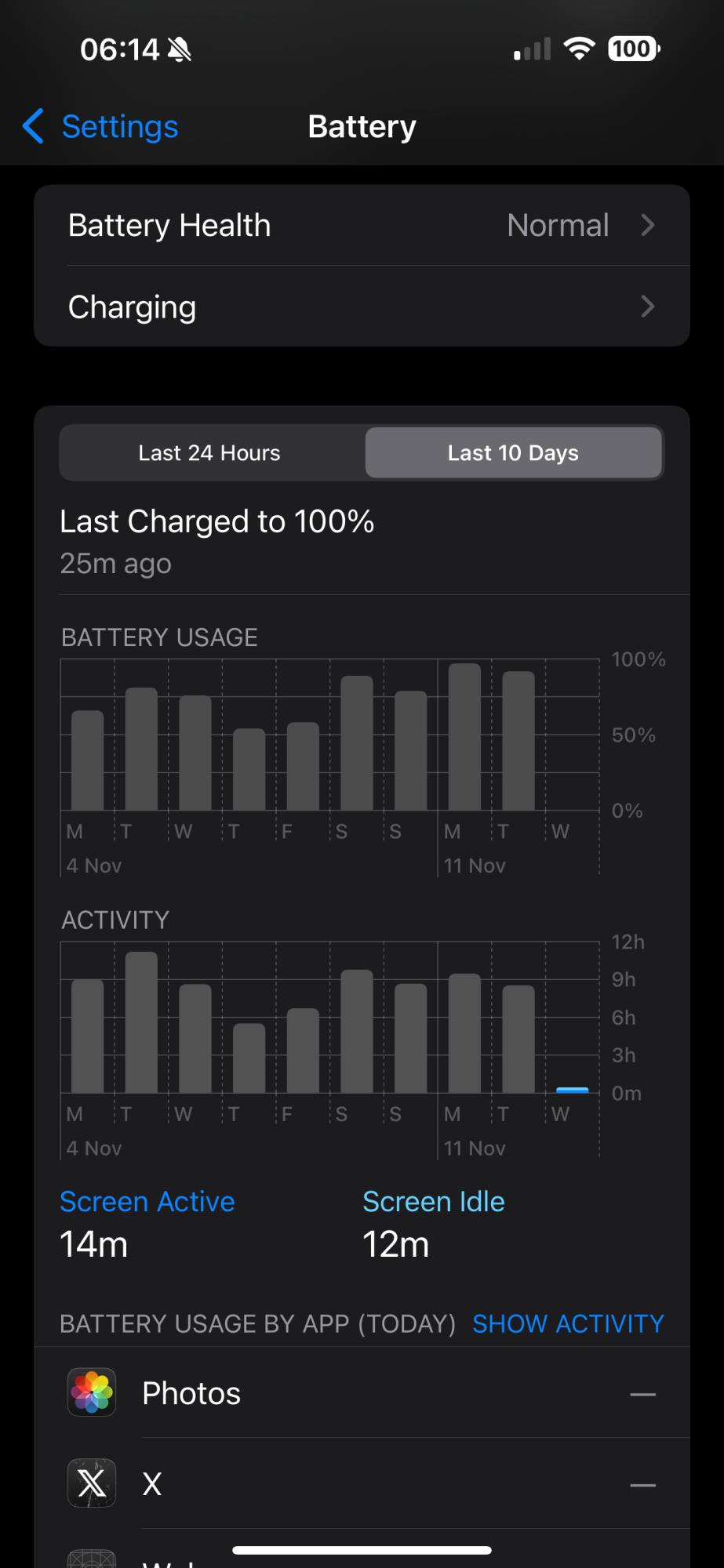Select the X app usage row
Image resolution: width=724 pixels, height=1568 pixels.
click(x=362, y=1483)
